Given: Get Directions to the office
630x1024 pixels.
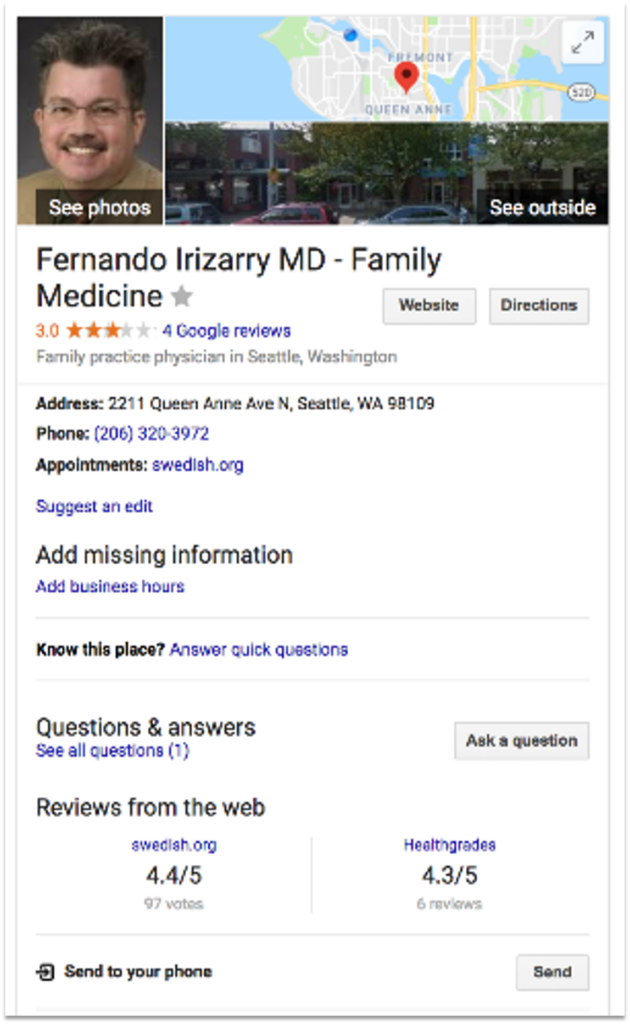Looking at the screenshot, I should point(539,306).
